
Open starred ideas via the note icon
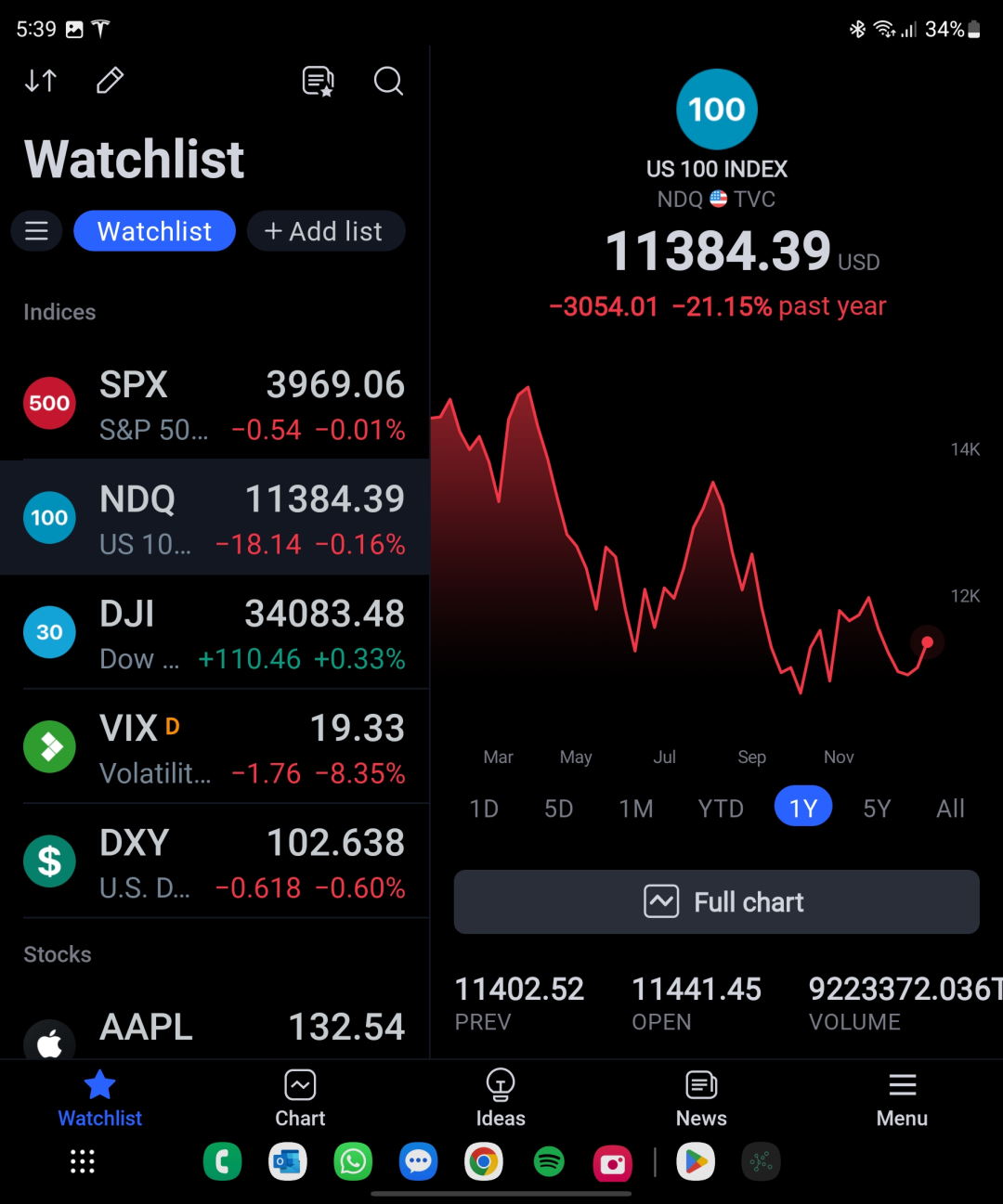pos(317,82)
